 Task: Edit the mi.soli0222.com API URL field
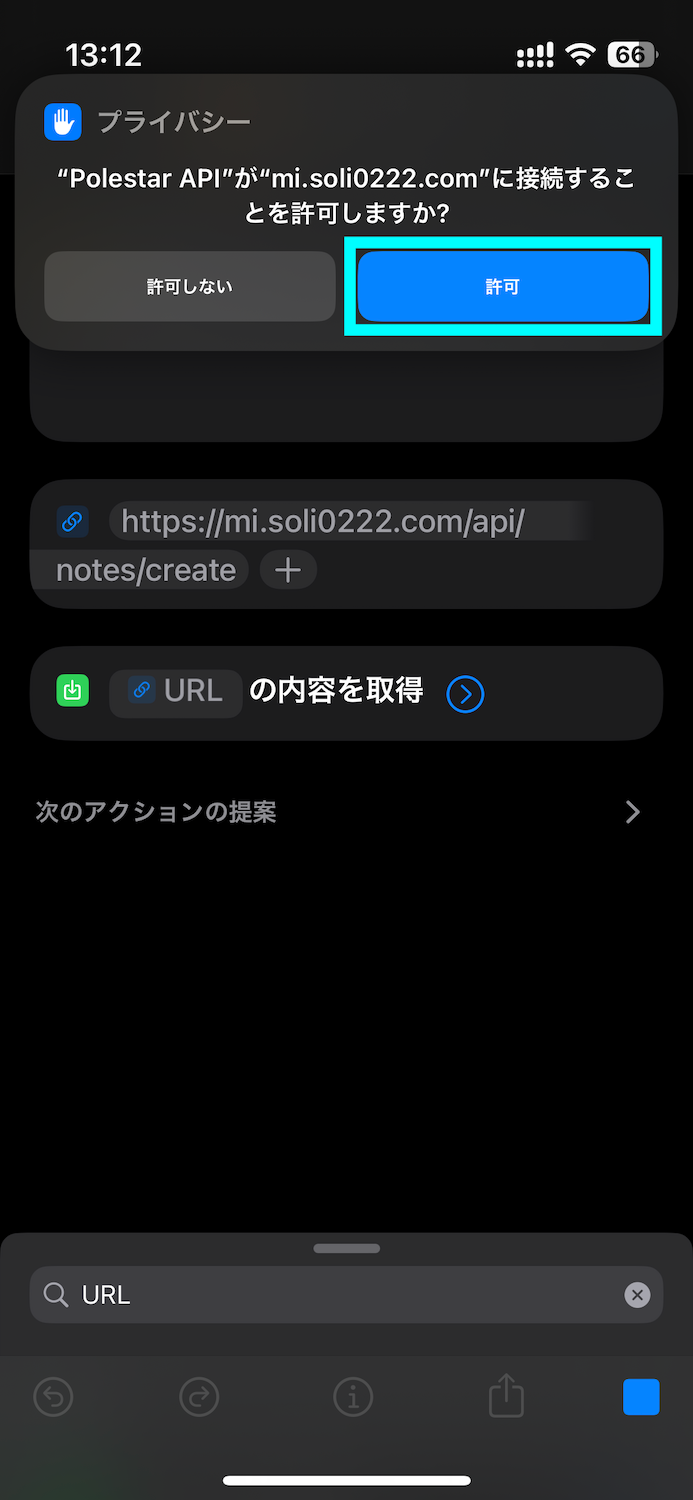pyautogui.click(x=322, y=522)
